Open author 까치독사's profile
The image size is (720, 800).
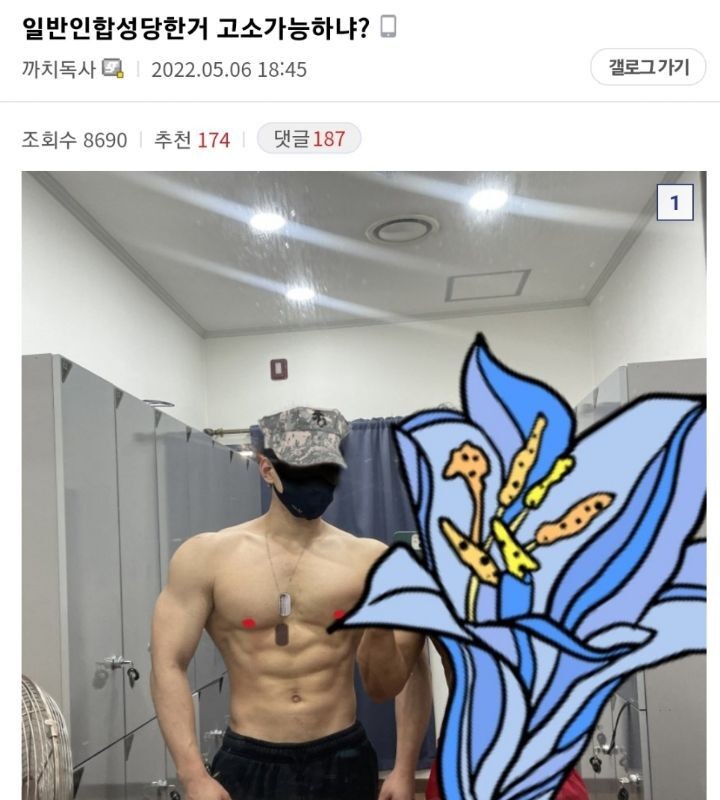pos(58,69)
